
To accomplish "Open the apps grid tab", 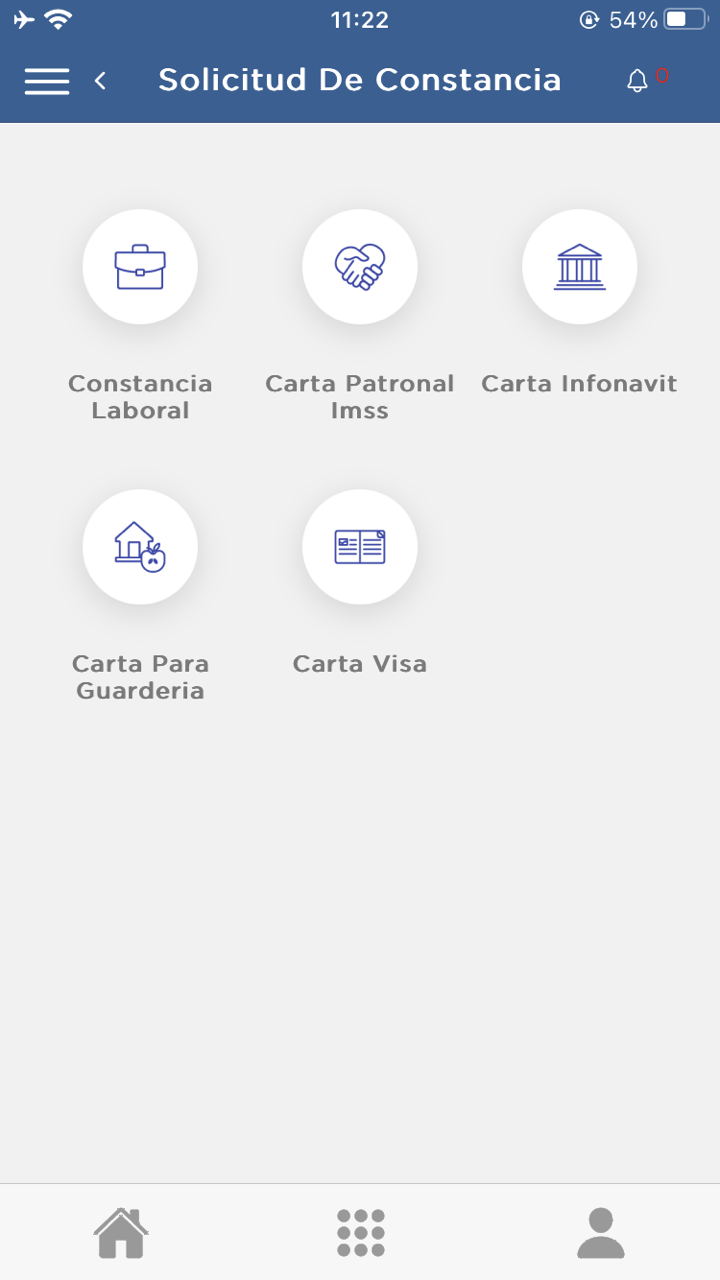I will [x=361, y=1232].
